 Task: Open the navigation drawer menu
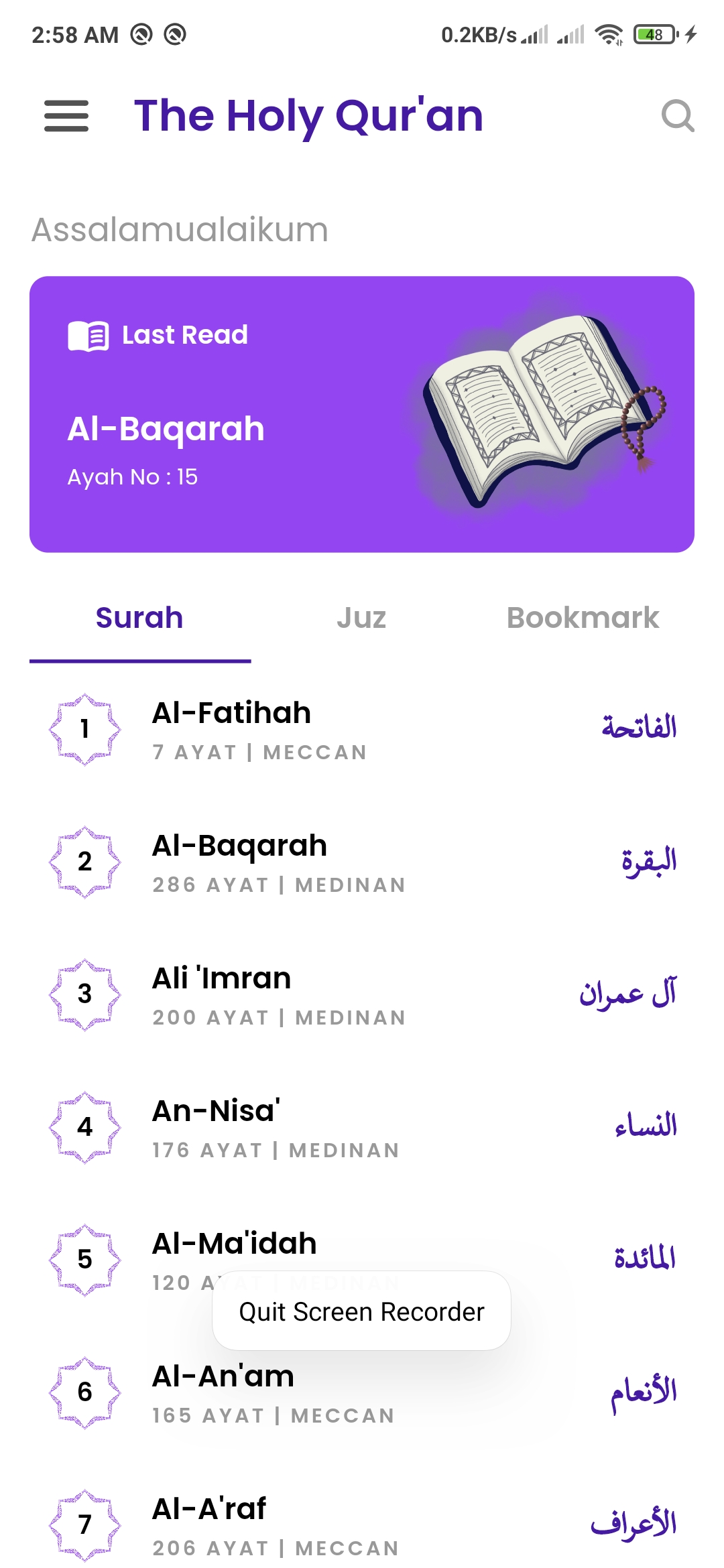click(x=65, y=117)
